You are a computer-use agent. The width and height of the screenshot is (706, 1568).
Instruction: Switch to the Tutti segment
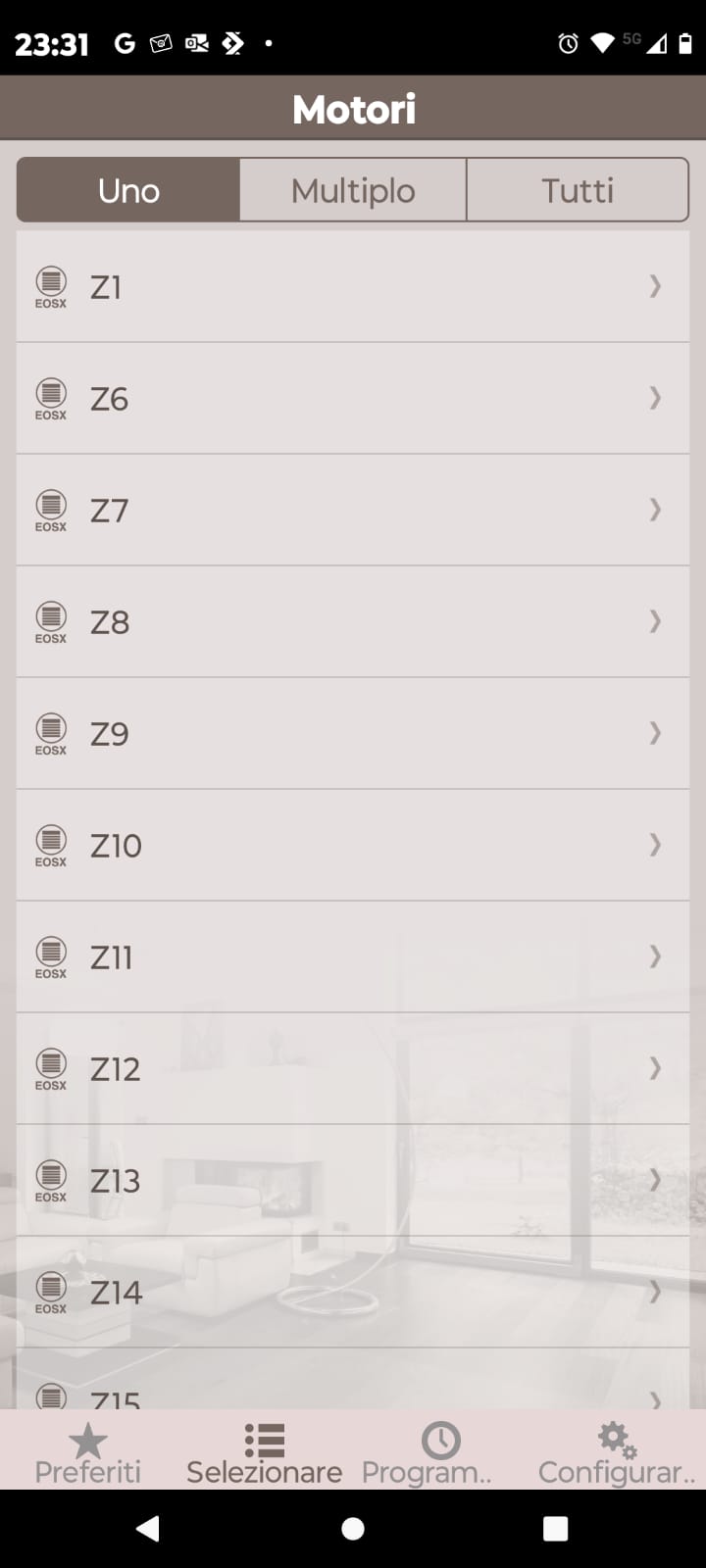tap(578, 190)
